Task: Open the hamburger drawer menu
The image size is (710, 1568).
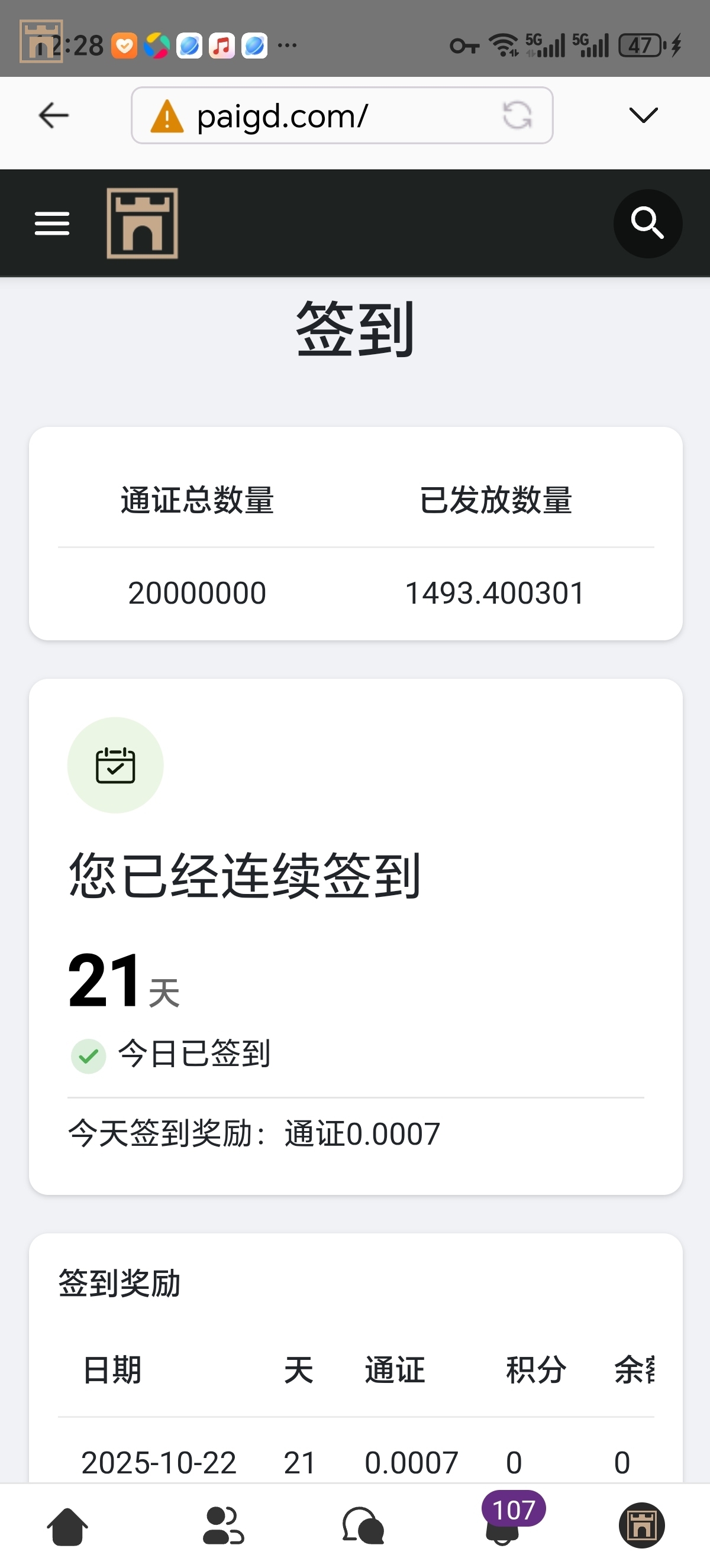Action: pos(51,223)
